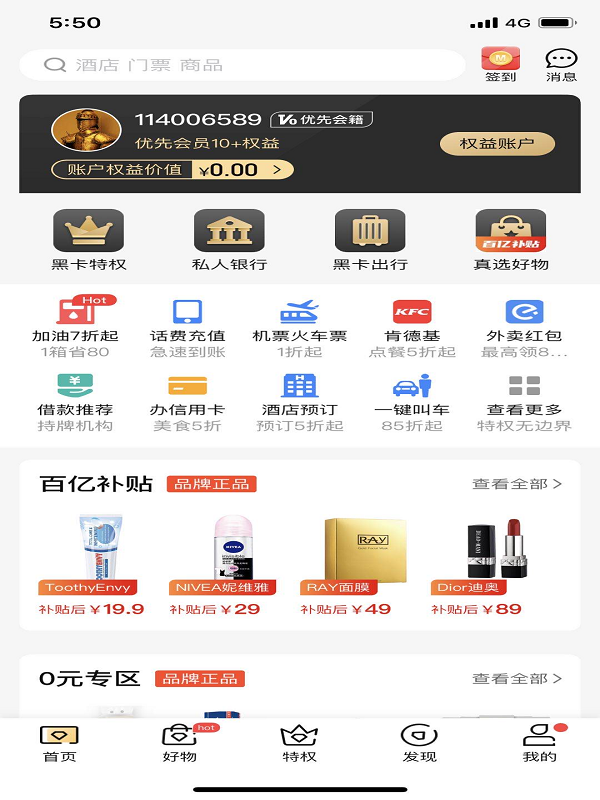Viewport: 600px width, 800px height.
Task: Open the 消息 messages icon
Action: [561, 64]
